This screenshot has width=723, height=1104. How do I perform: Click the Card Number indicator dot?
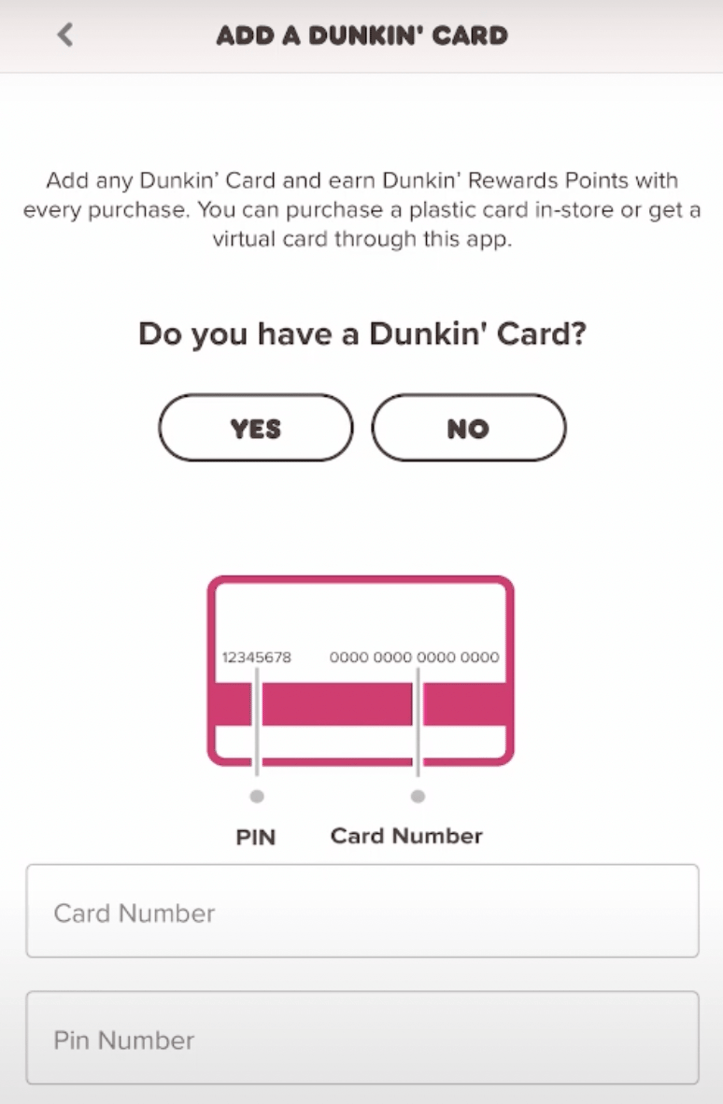(418, 797)
